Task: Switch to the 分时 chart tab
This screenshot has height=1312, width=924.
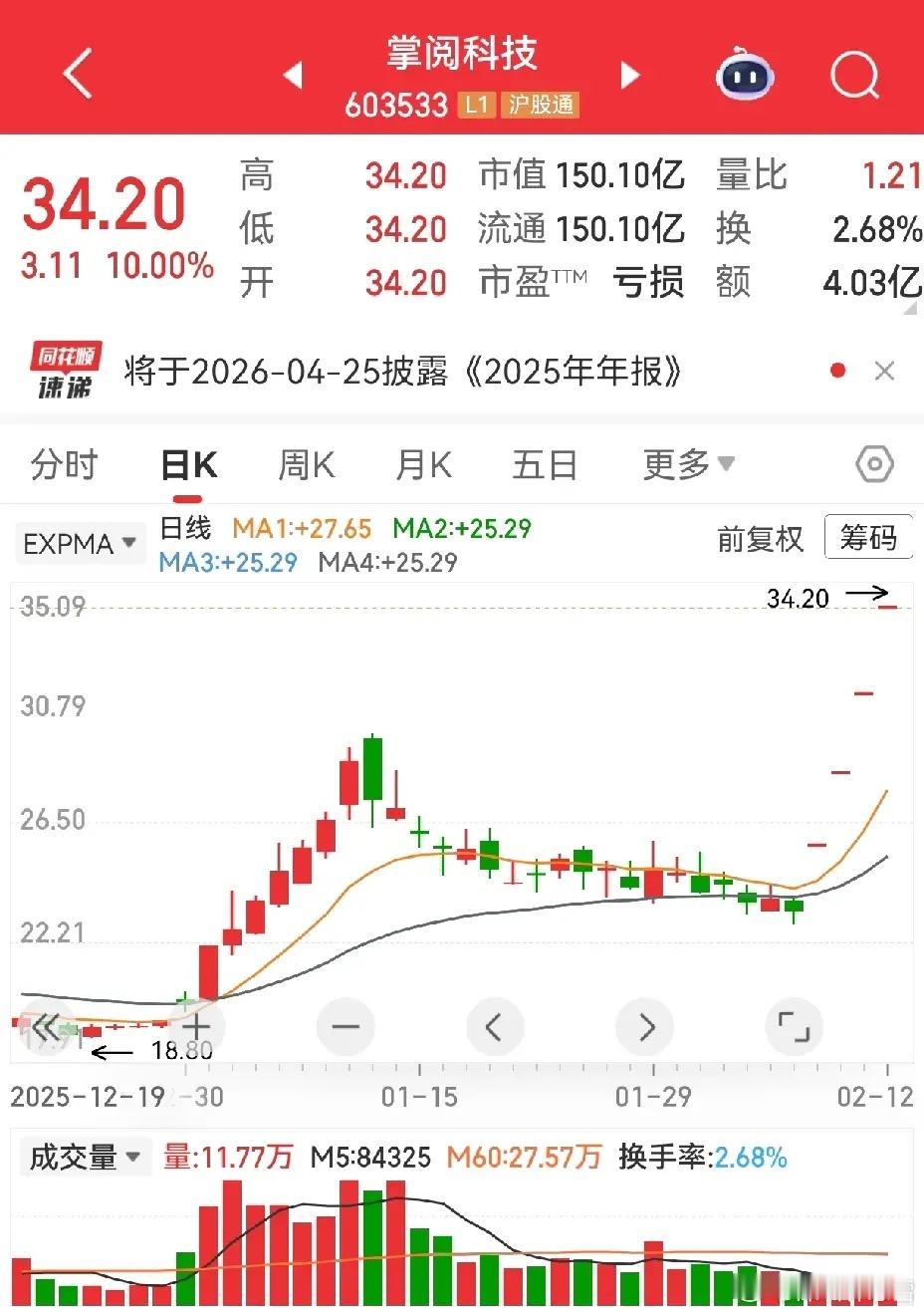Action: [64, 465]
